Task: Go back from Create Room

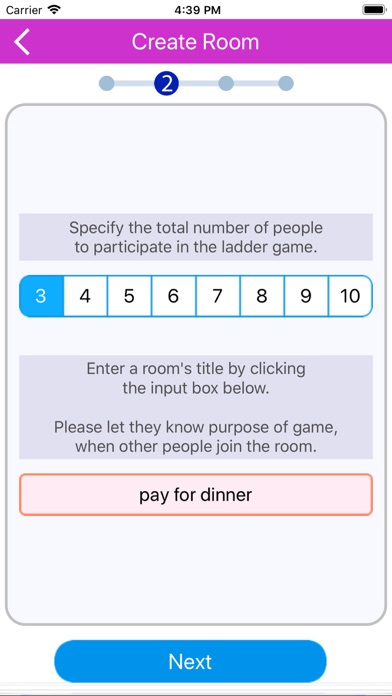Action: [22, 42]
